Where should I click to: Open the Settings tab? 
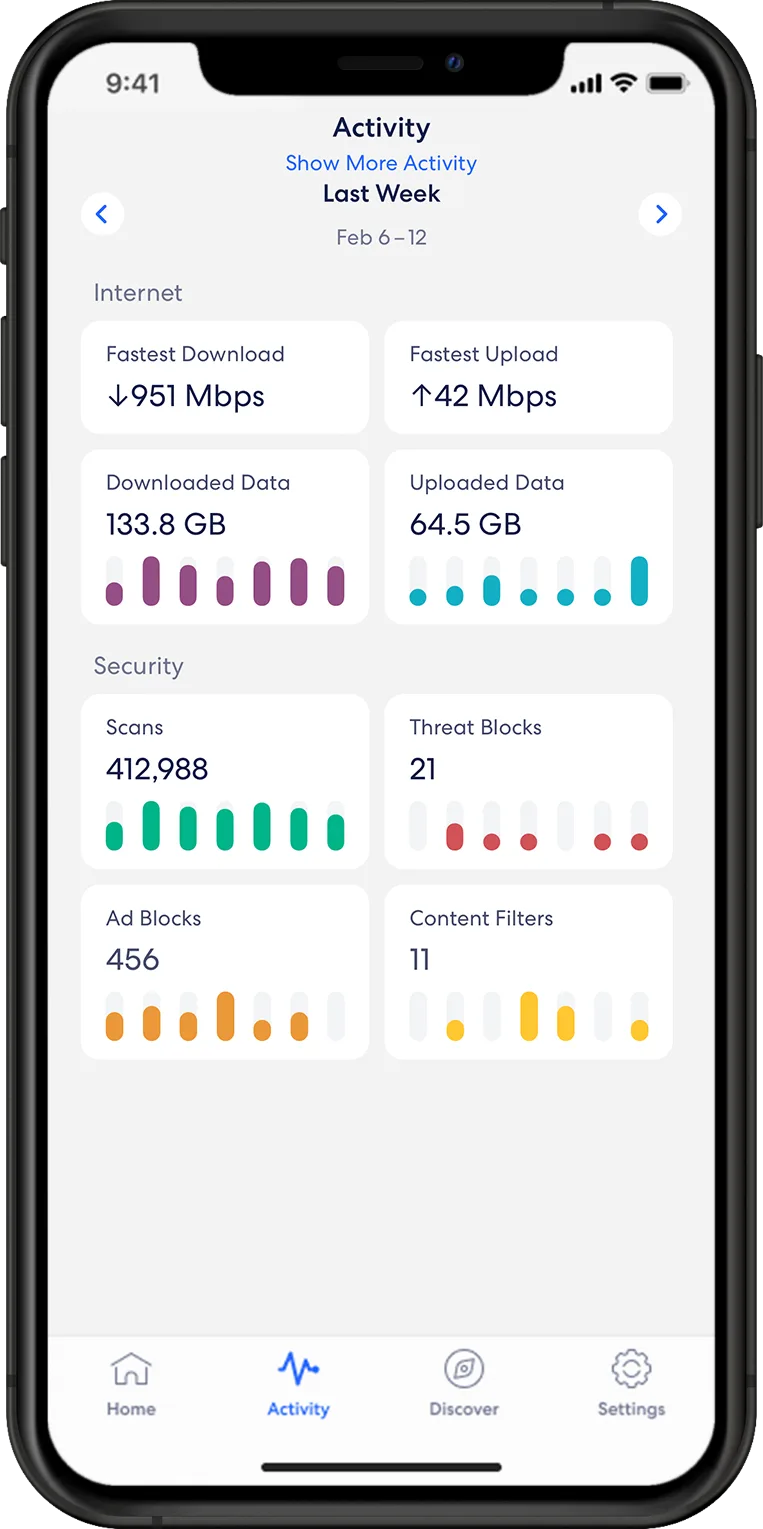click(x=631, y=1384)
